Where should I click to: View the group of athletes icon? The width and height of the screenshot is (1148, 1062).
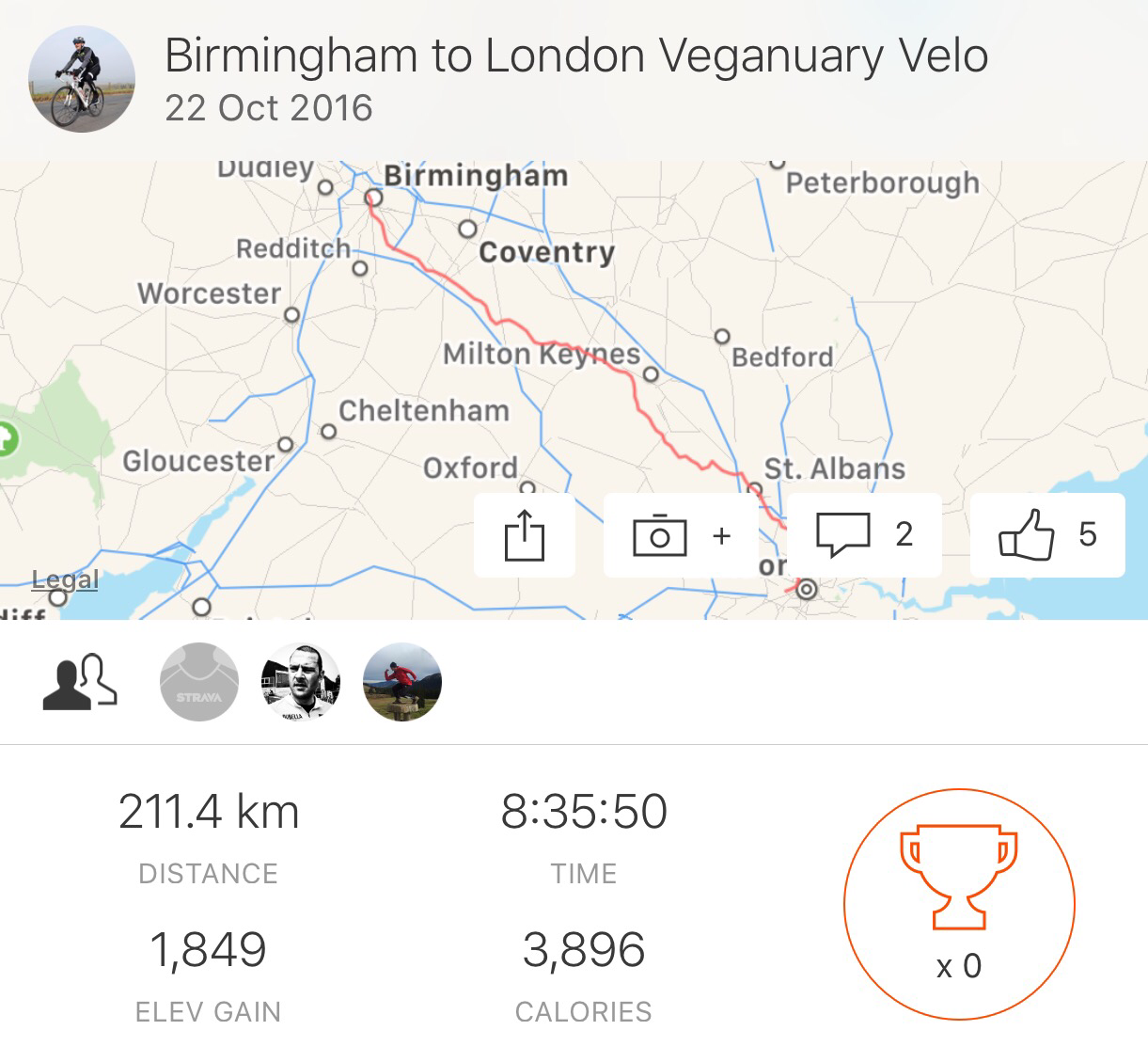tap(80, 682)
